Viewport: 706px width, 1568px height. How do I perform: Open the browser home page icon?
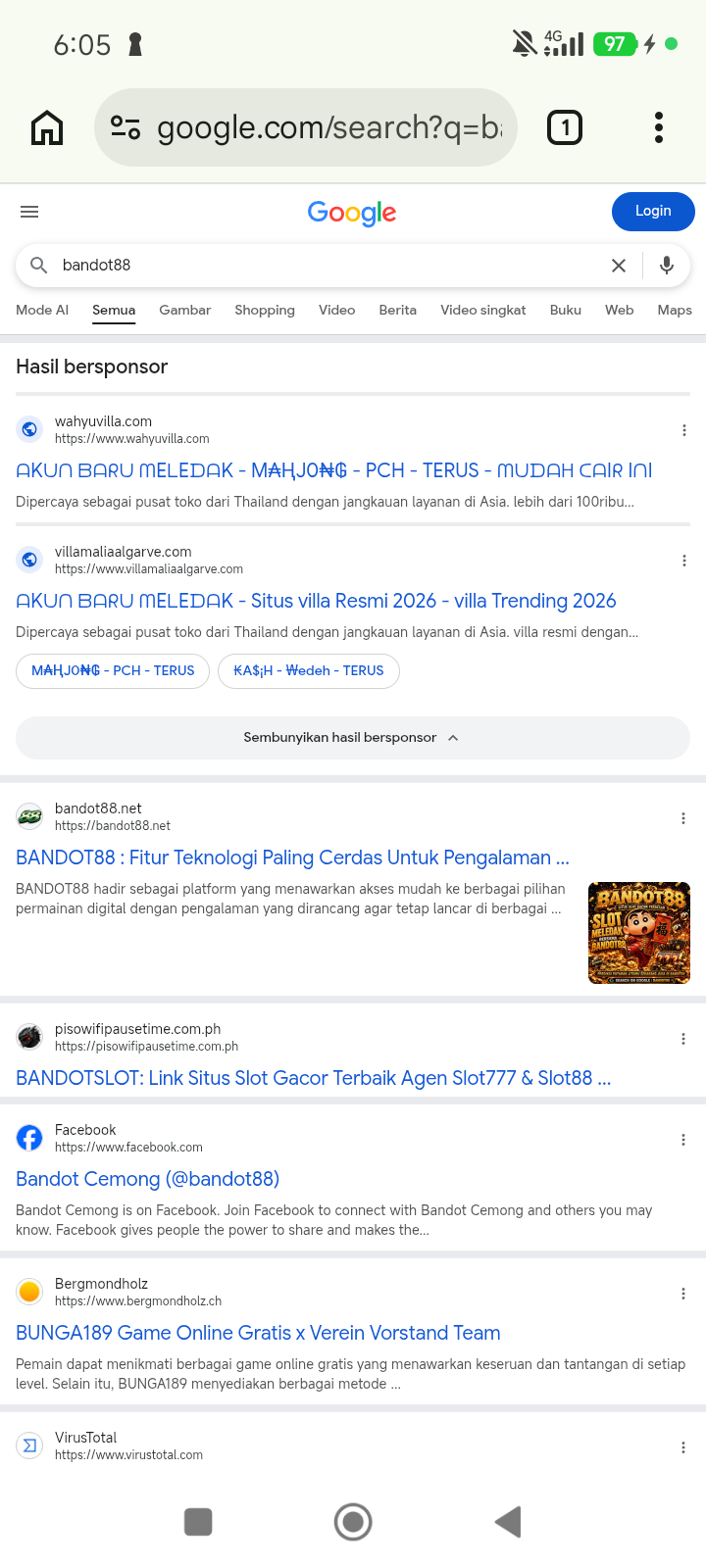click(47, 127)
